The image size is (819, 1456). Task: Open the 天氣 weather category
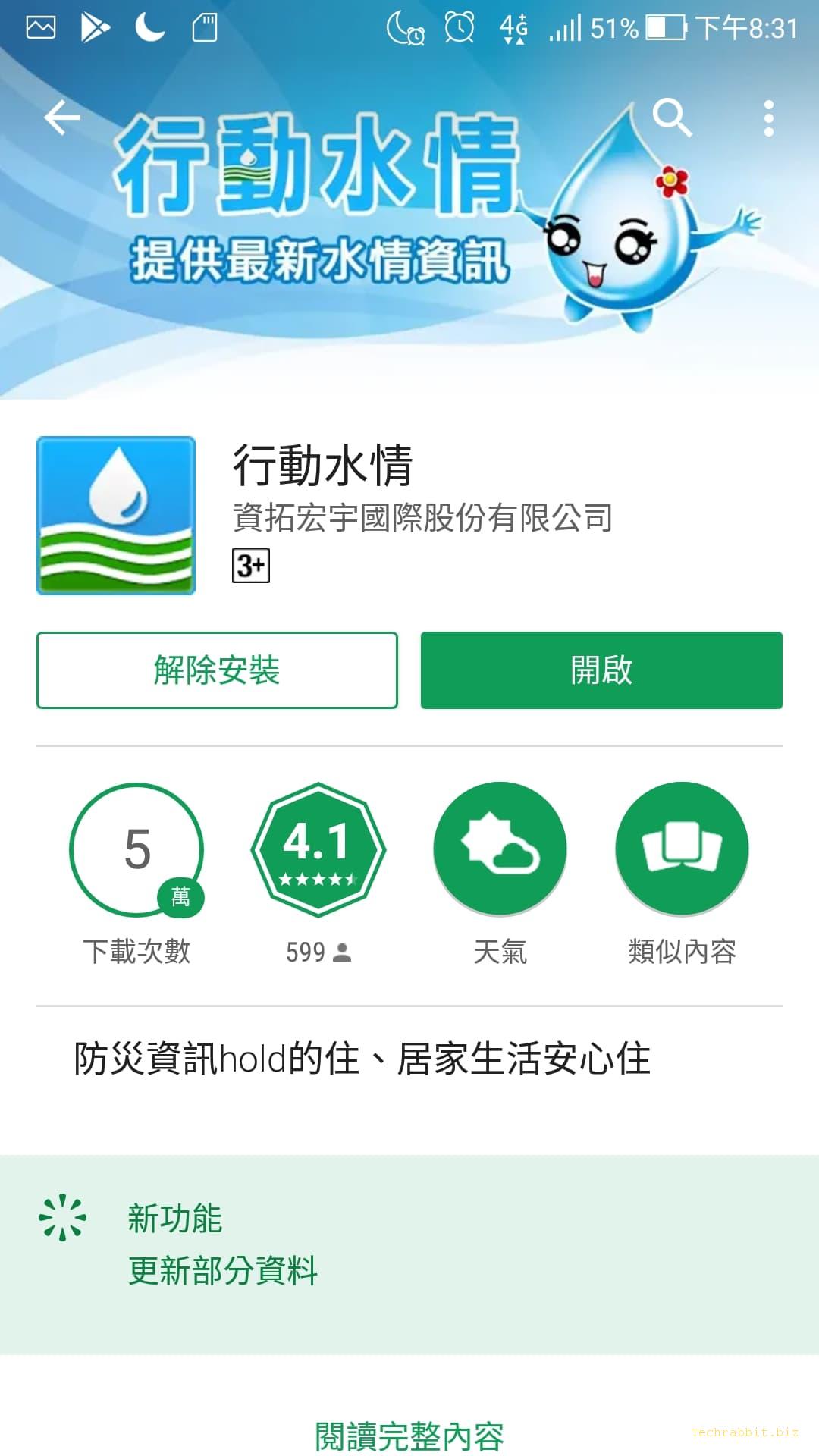point(500,849)
